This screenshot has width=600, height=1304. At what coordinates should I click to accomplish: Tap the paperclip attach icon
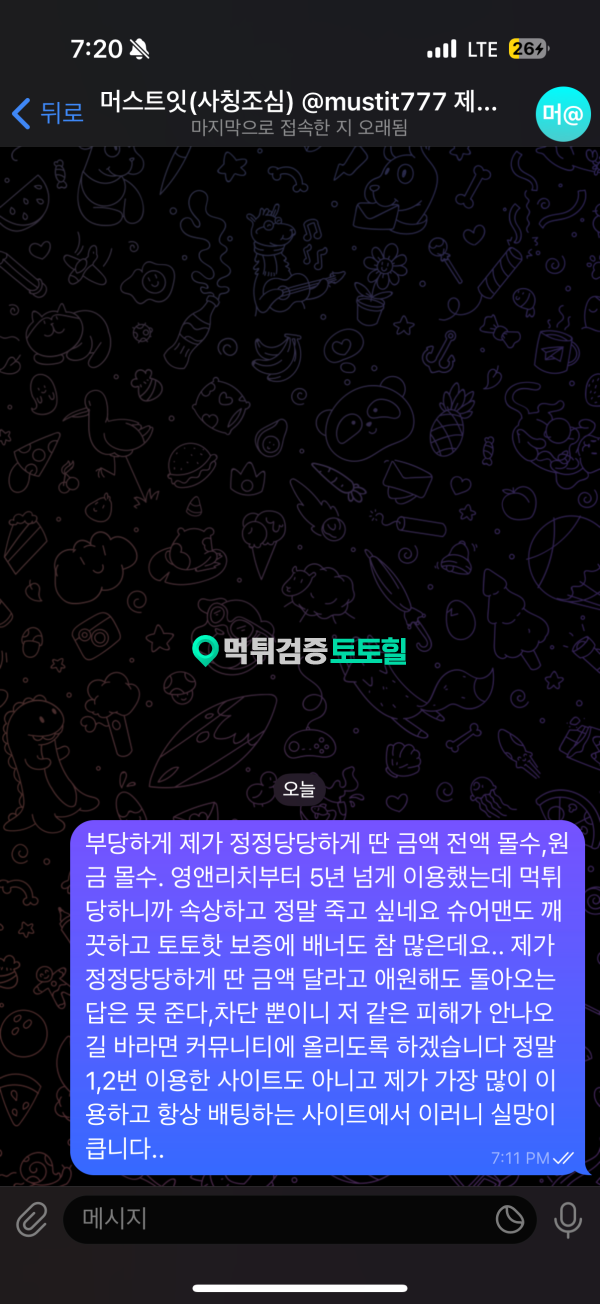[32, 1219]
